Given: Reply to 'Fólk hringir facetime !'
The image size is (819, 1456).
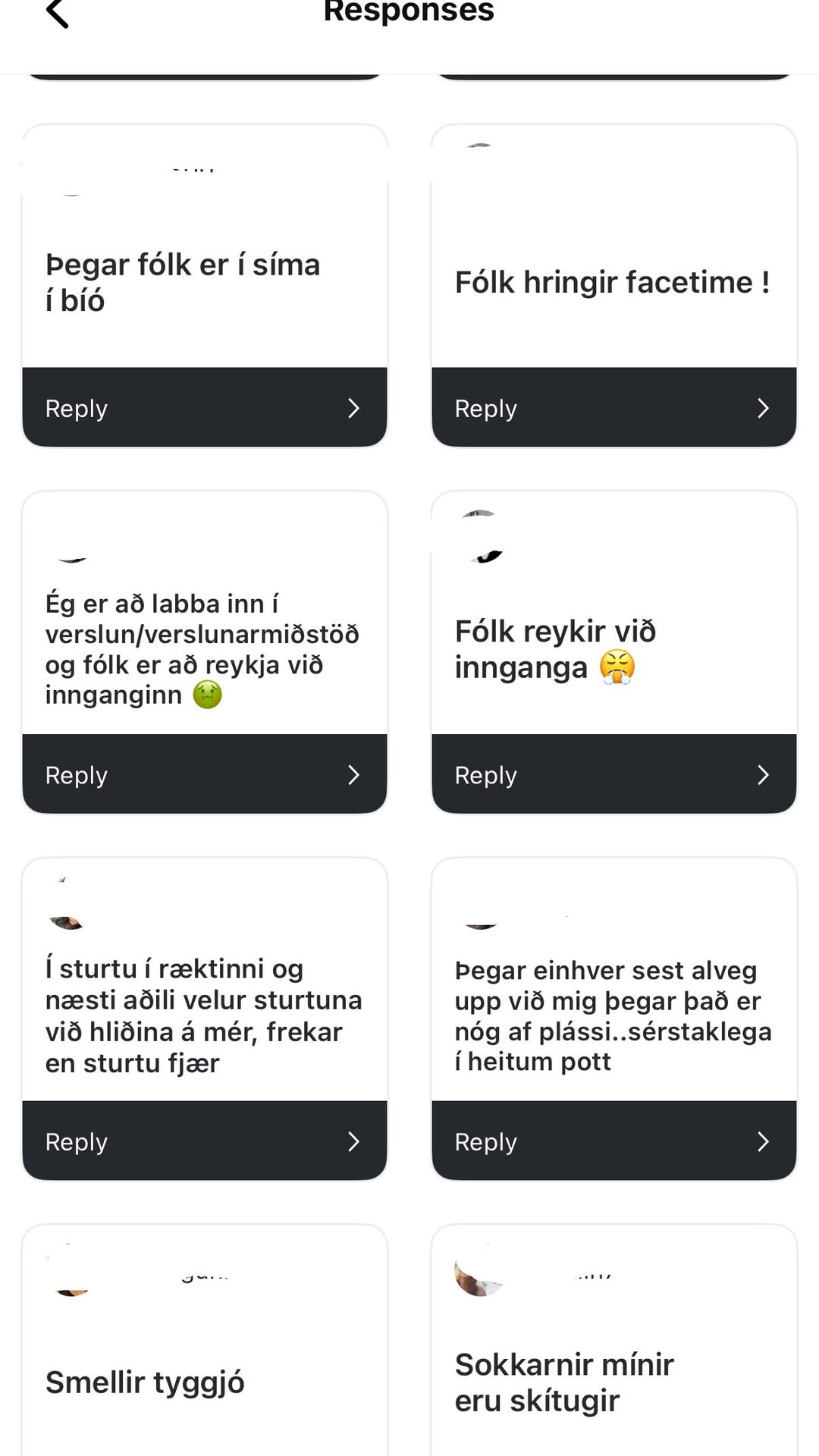Looking at the screenshot, I should [x=613, y=408].
